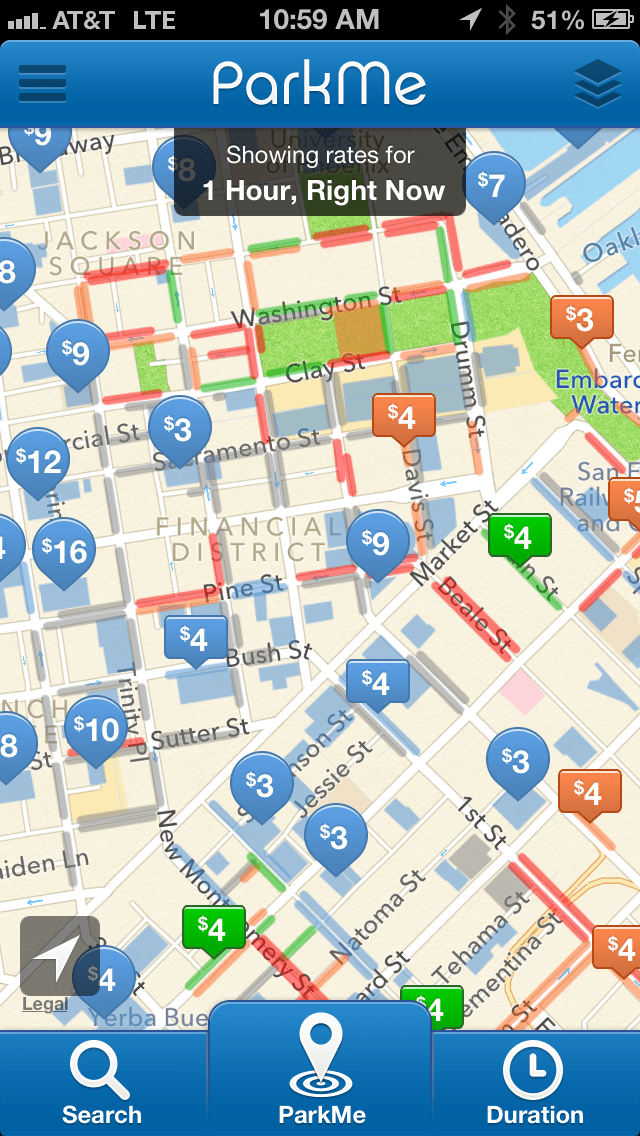The width and height of the screenshot is (640, 1136).
Task: Tap the orange $4 pin near Davis St
Action: [403, 415]
